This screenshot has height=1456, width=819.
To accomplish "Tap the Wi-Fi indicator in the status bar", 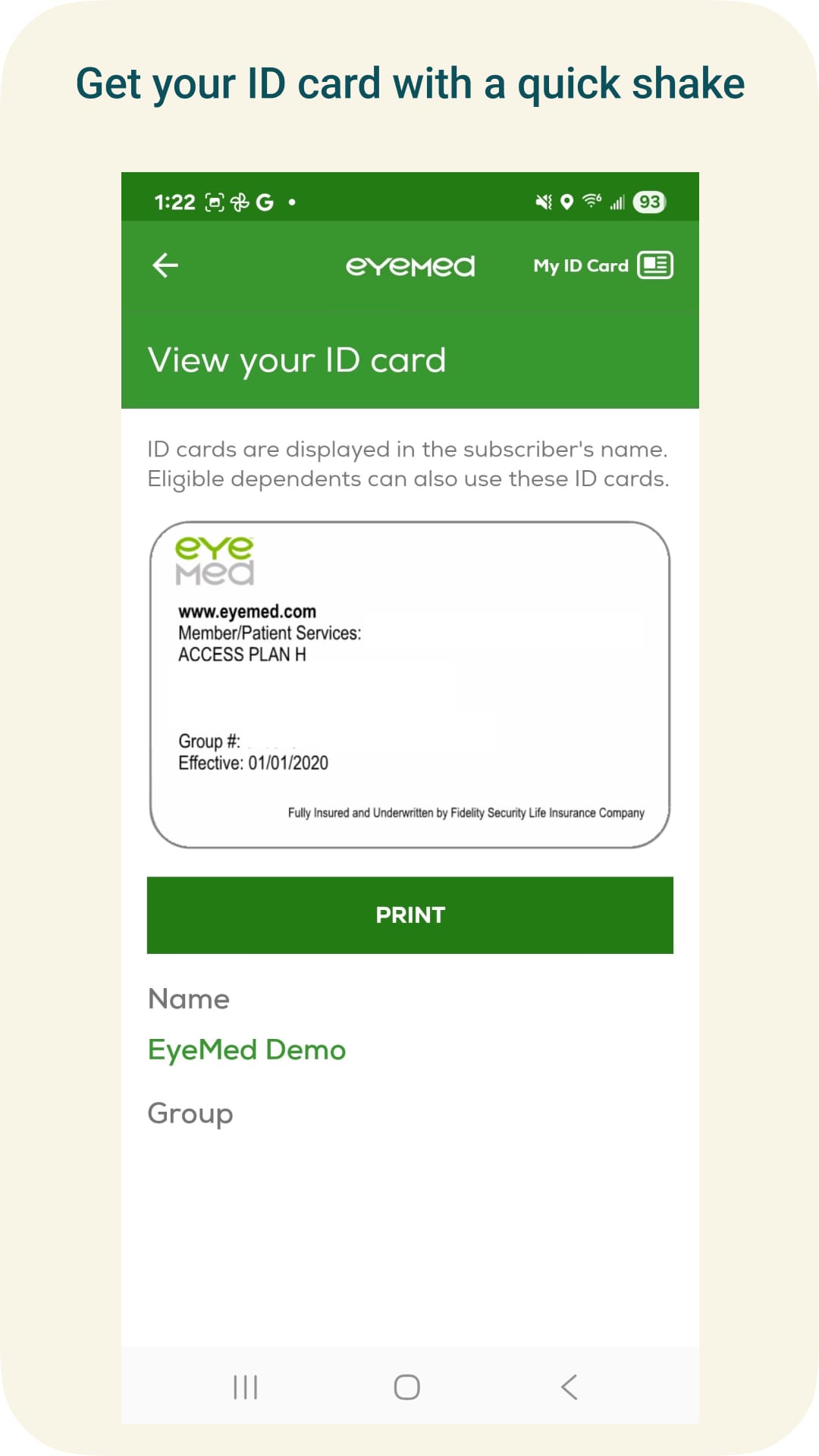I will pyautogui.click(x=591, y=202).
